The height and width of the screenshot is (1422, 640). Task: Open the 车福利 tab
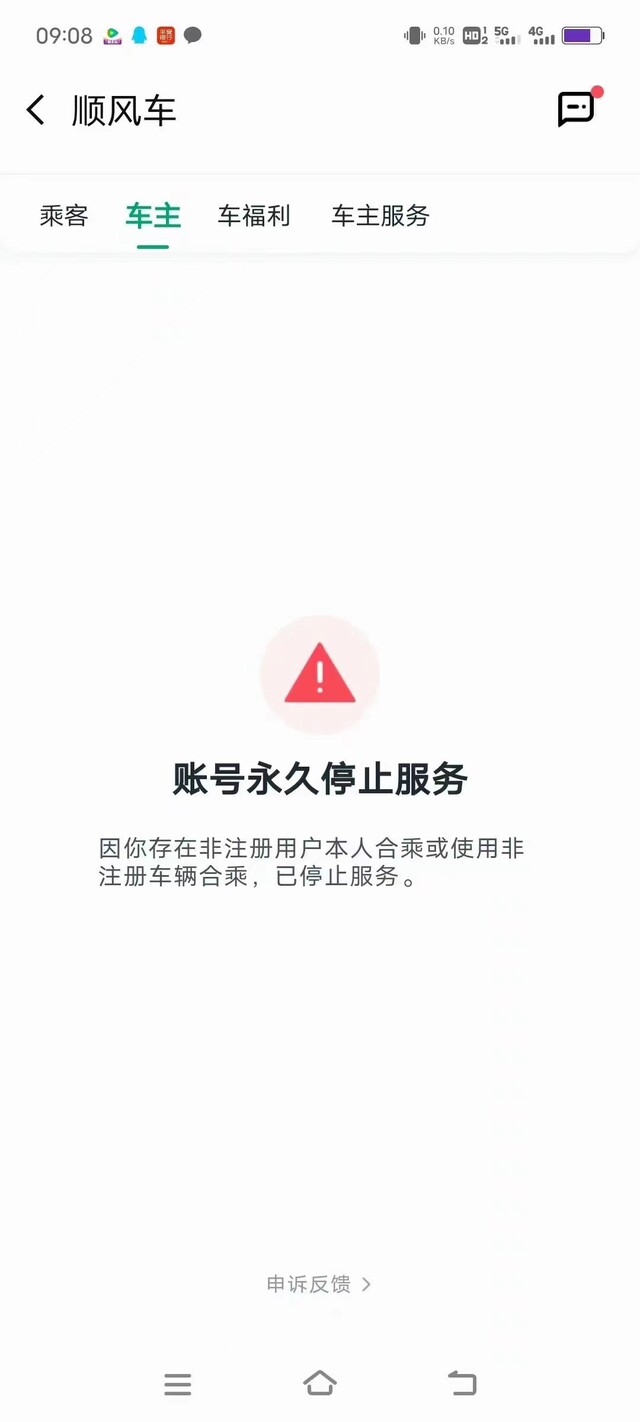pyautogui.click(x=254, y=216)
